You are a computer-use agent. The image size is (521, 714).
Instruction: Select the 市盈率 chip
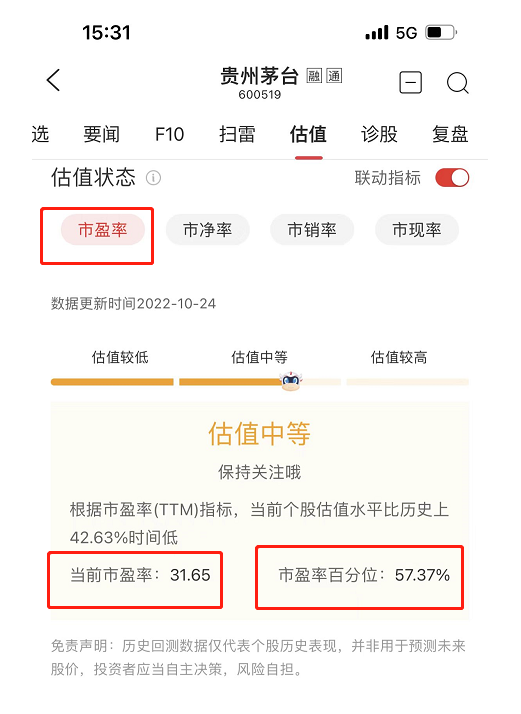click(103, 230)
